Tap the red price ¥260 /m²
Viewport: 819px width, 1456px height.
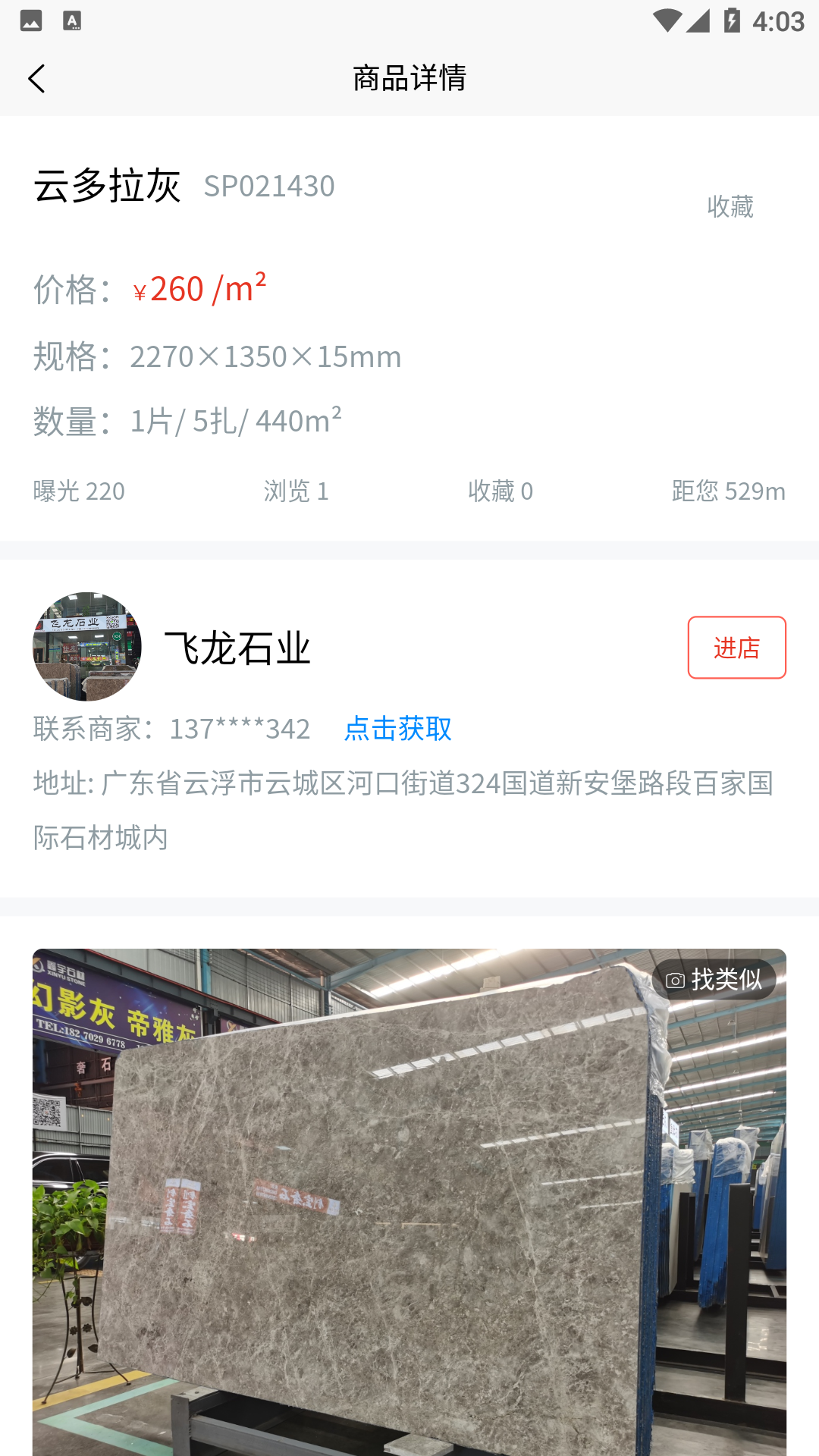coord(199,288)
